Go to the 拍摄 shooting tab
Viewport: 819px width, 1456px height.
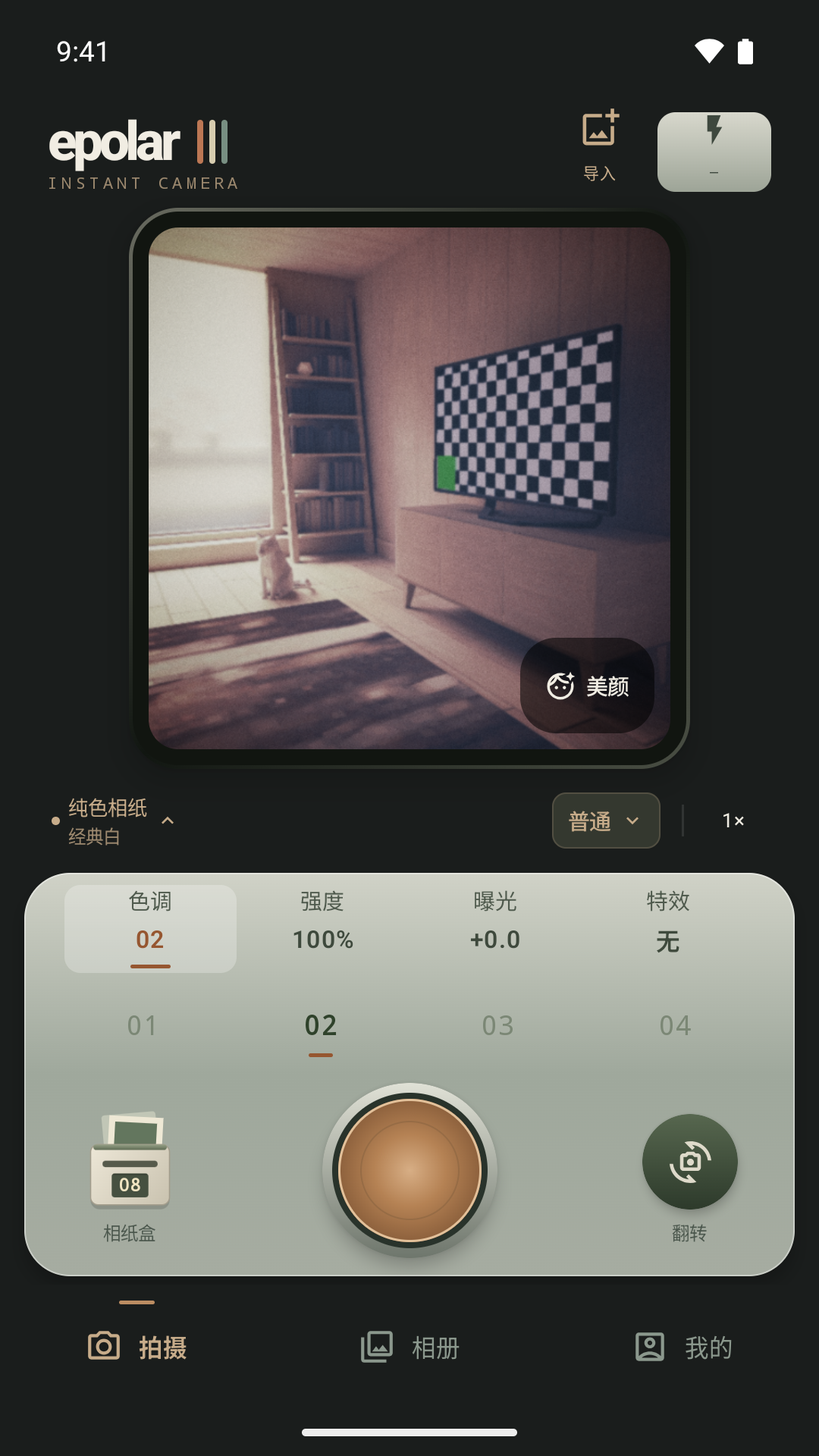point(137,1348)
